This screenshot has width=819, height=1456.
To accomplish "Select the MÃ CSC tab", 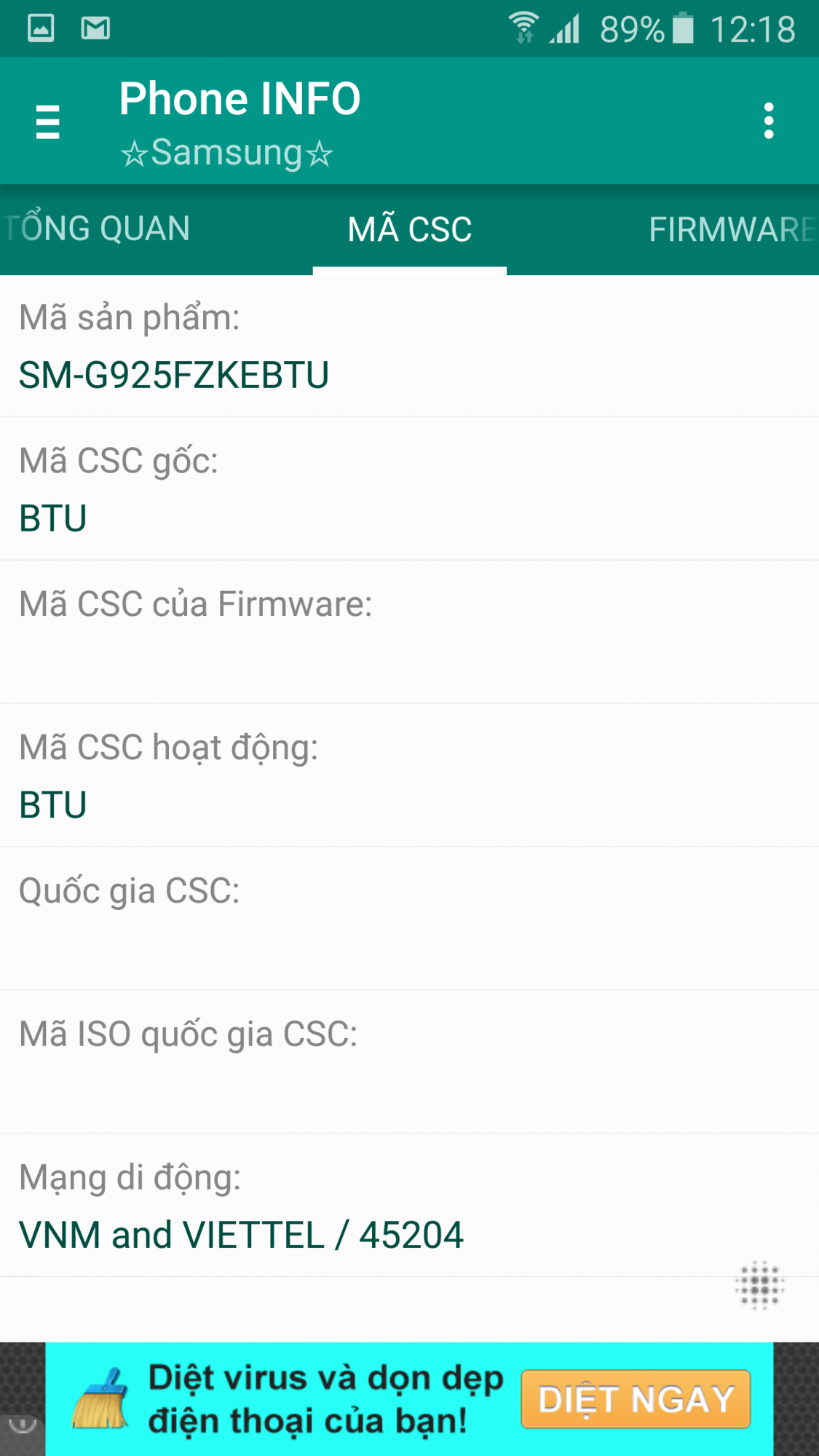I will coord(410,229).
